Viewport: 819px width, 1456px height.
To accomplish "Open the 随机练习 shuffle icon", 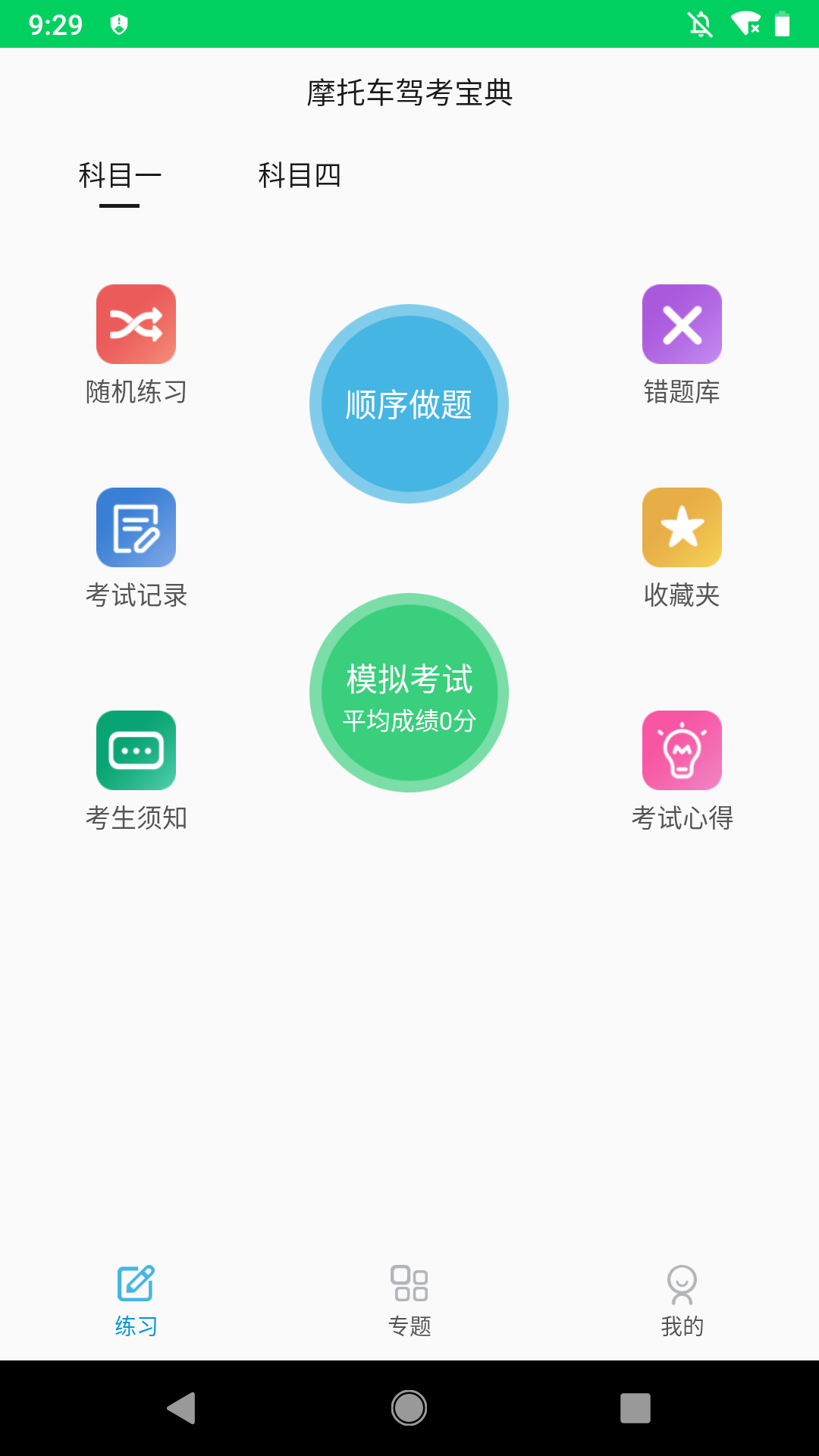I will [x=136, y=325].
